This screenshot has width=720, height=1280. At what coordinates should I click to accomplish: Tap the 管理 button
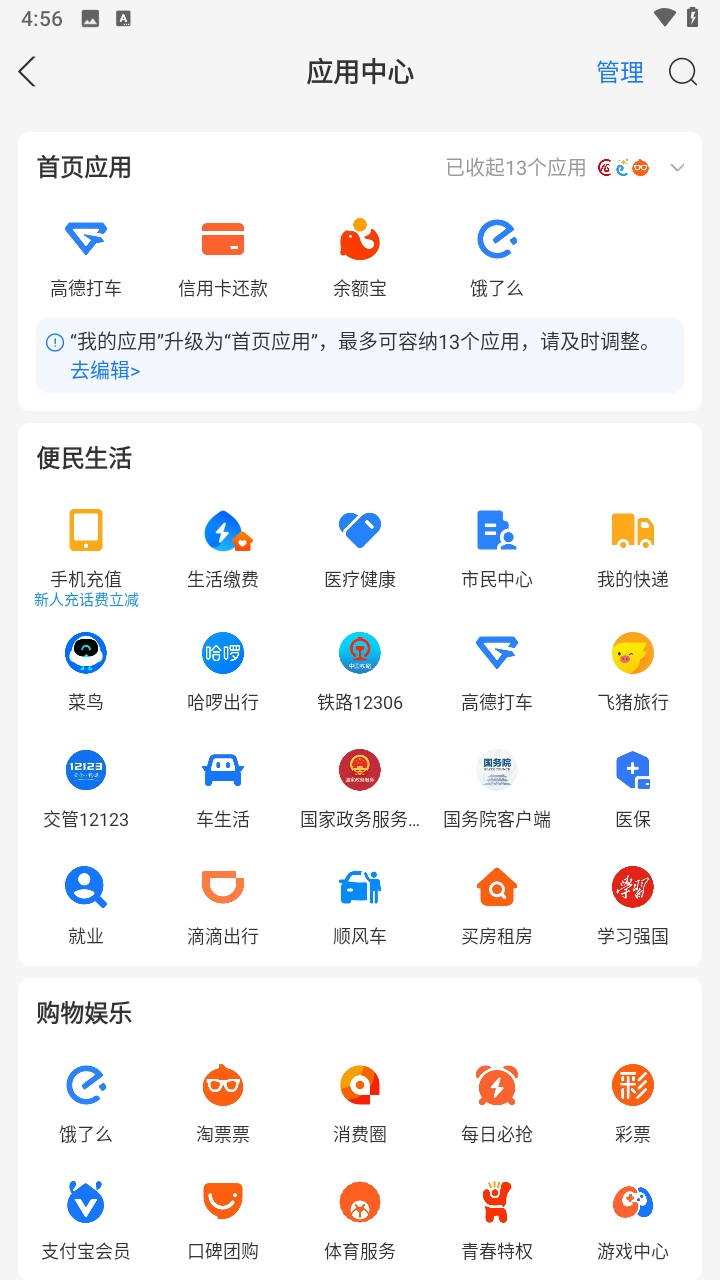620,72
